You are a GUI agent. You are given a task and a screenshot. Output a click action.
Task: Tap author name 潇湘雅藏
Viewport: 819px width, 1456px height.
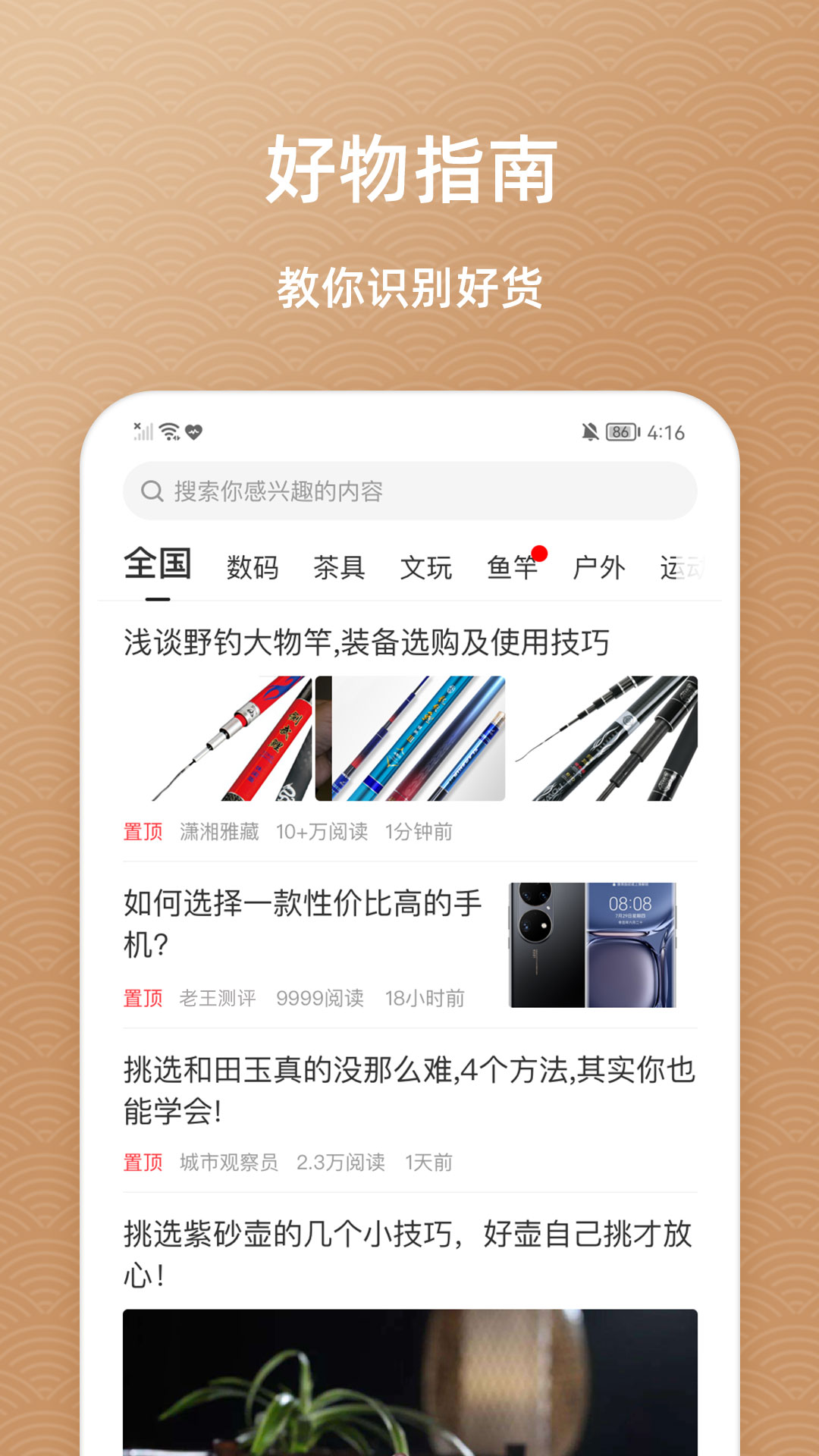[x=220, y=831]
